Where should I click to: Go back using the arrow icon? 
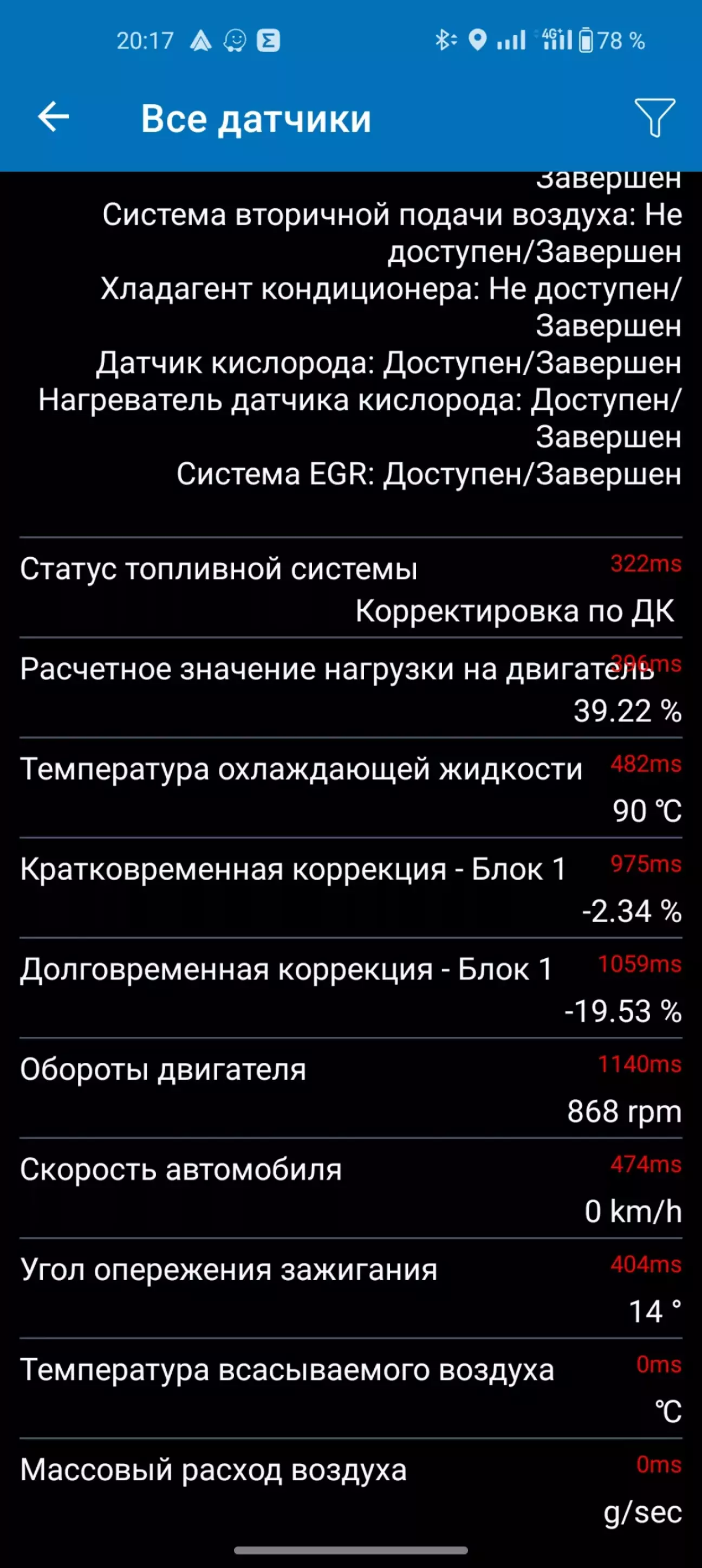[54, 117]
